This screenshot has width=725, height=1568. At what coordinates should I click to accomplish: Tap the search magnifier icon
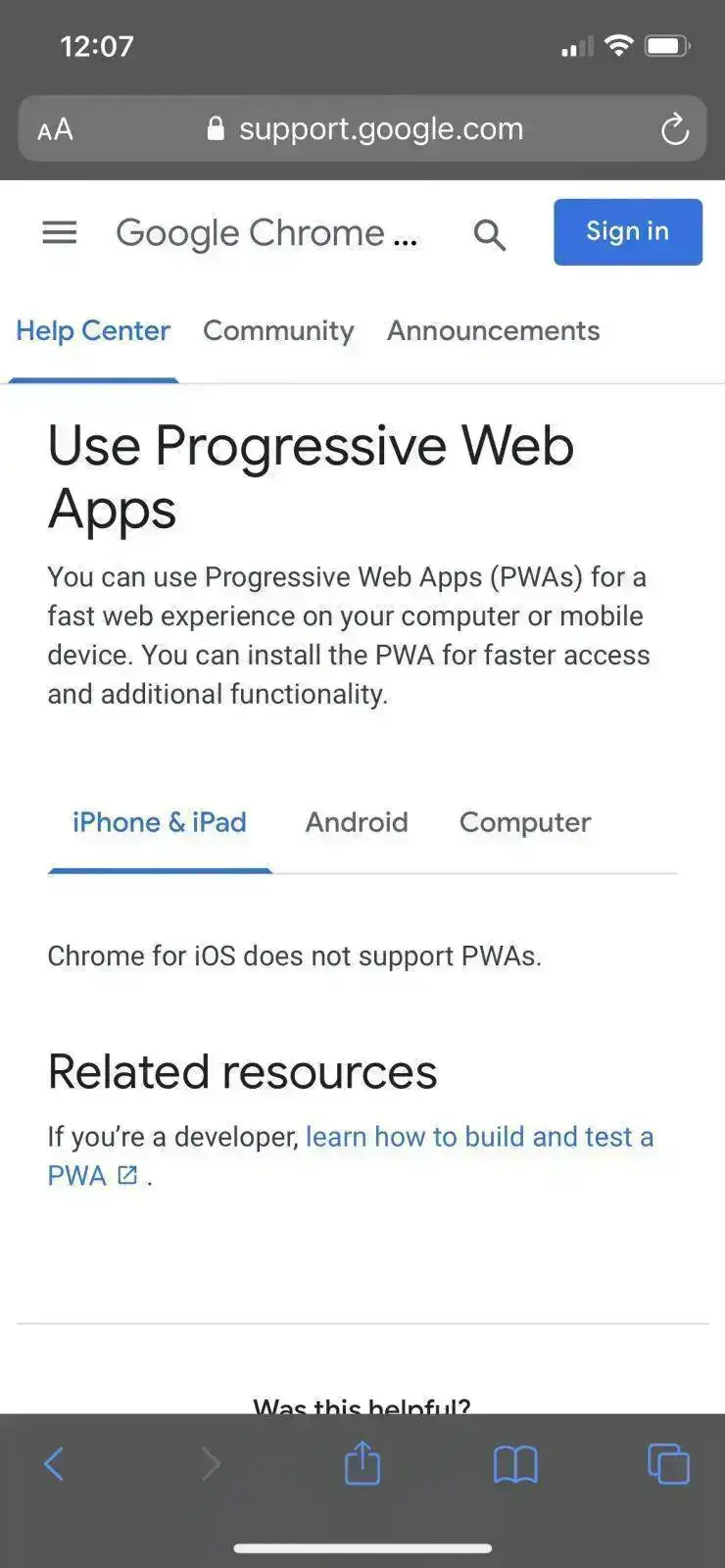[x=489, y=234]
